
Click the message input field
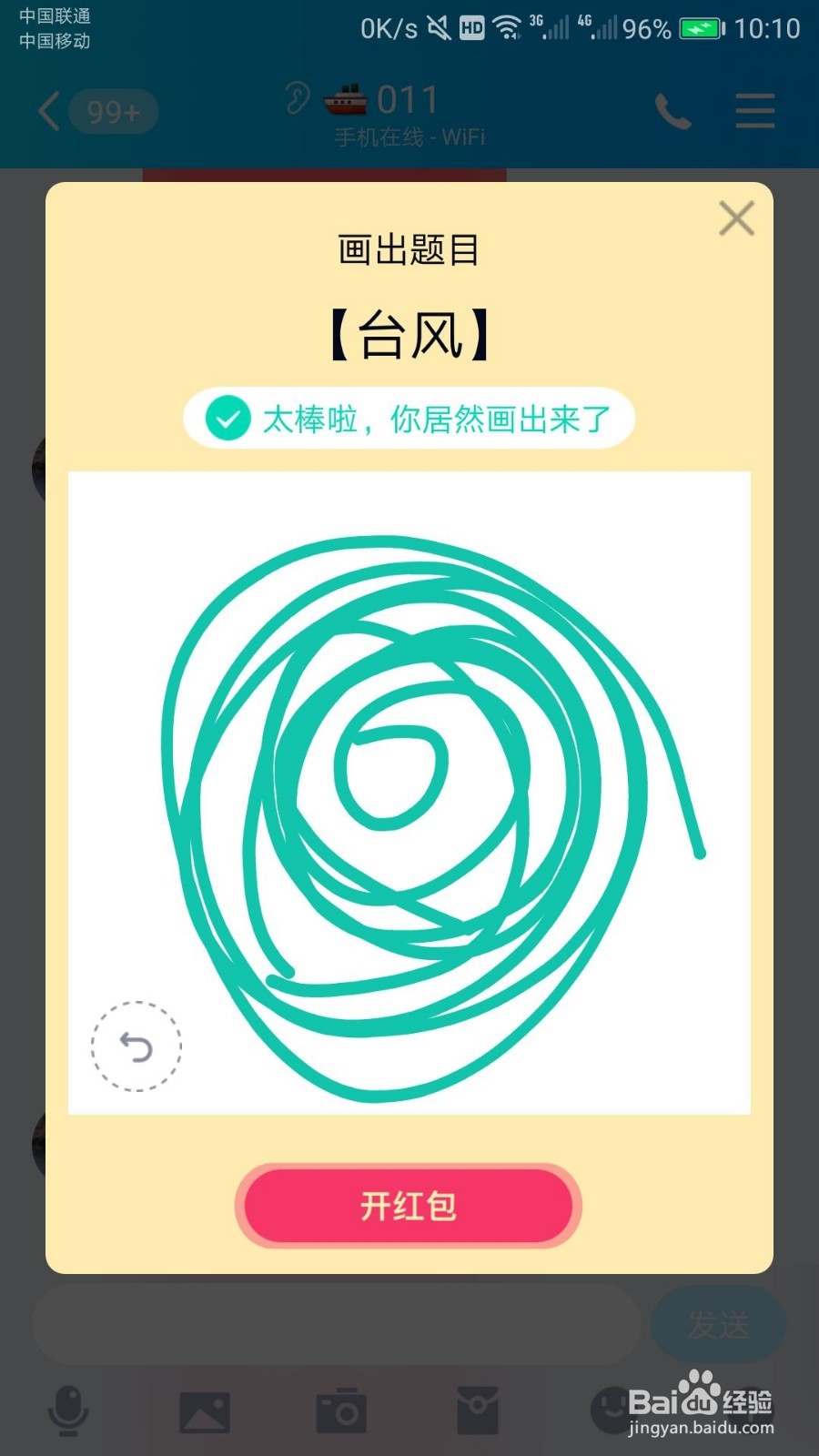coord(337,1326)
